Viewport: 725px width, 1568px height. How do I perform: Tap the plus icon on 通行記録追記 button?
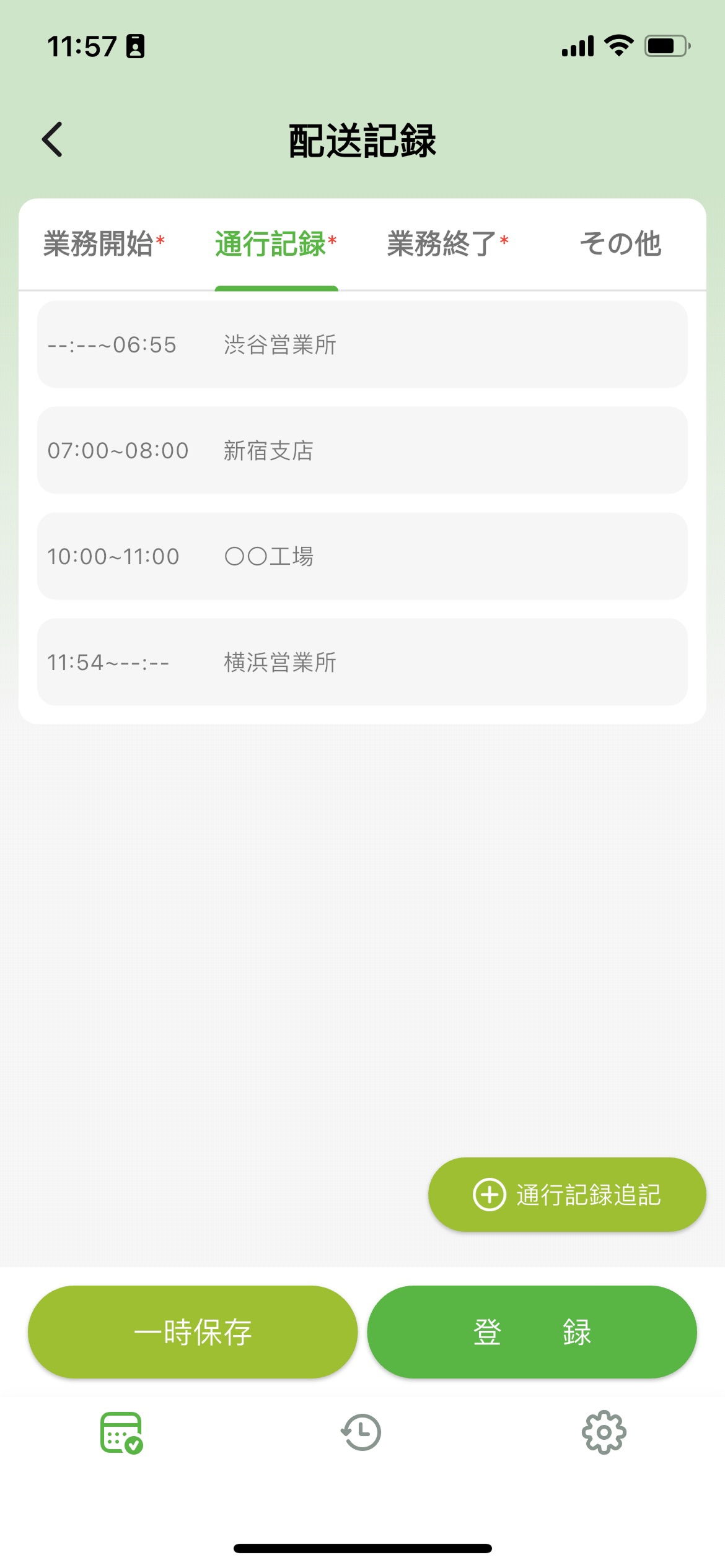[490, 1193]
